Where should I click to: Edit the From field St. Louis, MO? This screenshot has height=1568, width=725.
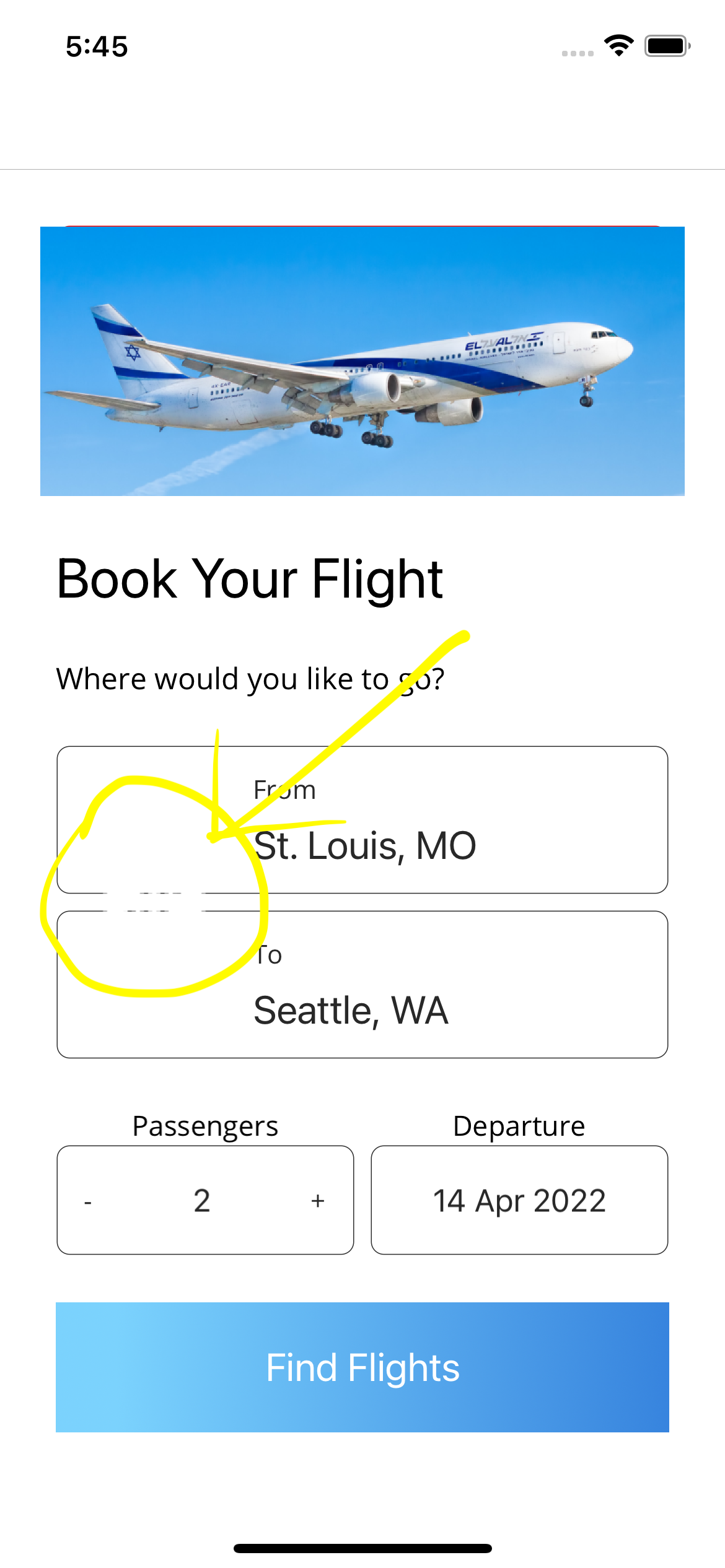click(x=364, y=845)
